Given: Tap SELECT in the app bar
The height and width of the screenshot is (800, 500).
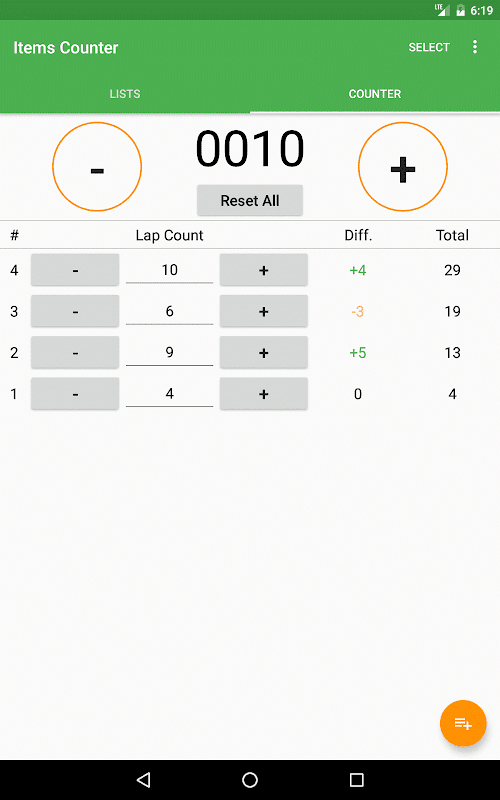Looking at the screenshot, I should tap(429, 47).
